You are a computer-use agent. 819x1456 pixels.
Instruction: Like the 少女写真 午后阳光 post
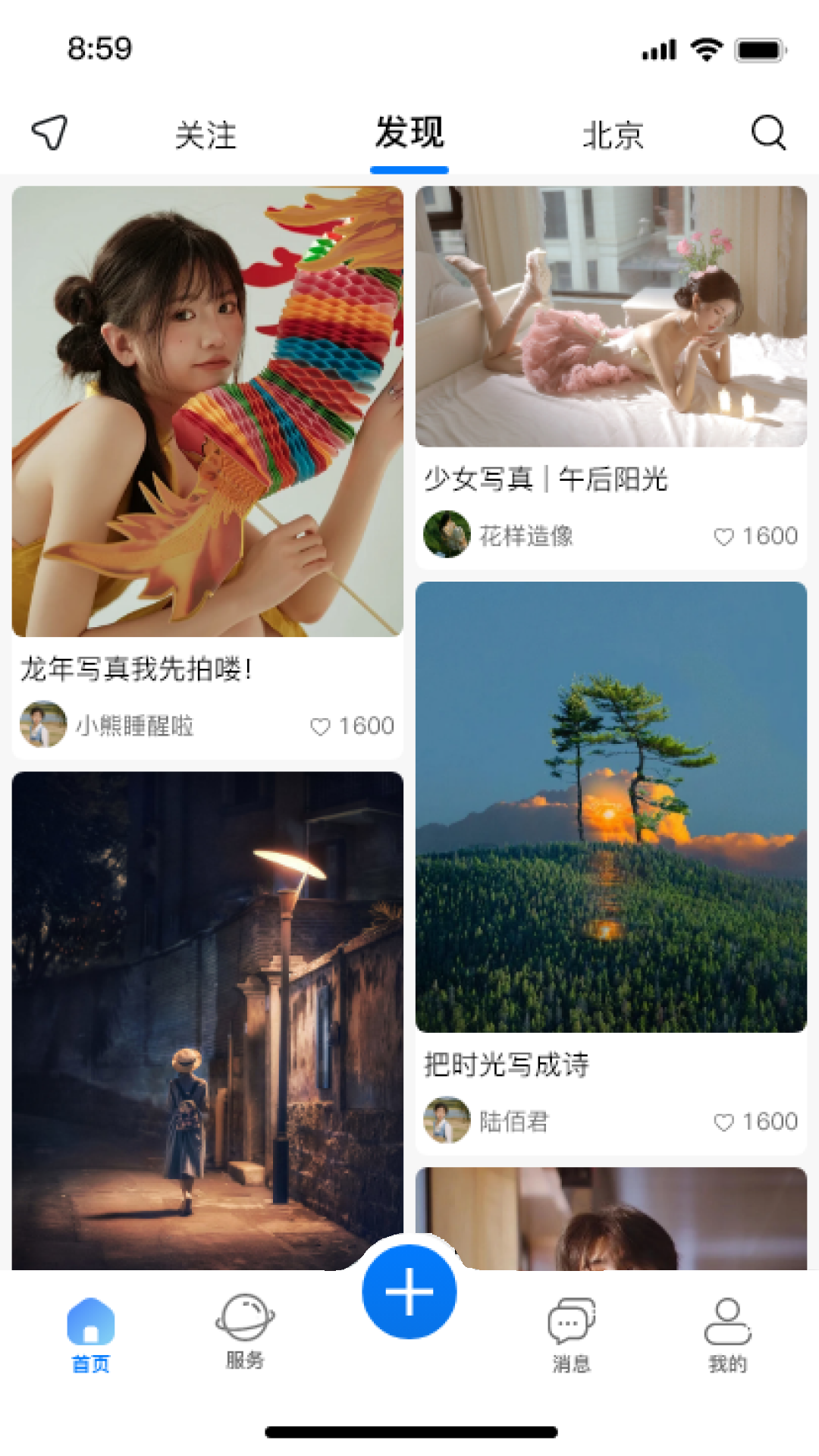coord(724,537)
